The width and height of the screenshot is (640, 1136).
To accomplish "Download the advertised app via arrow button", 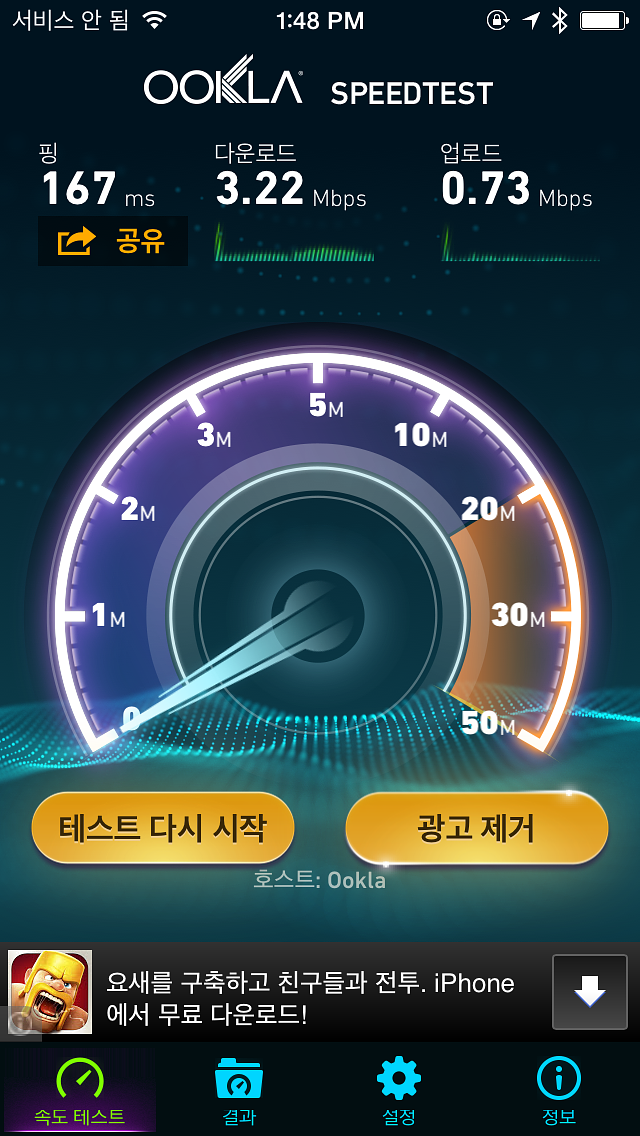I will pyautogui.click(x=590, y=992).
